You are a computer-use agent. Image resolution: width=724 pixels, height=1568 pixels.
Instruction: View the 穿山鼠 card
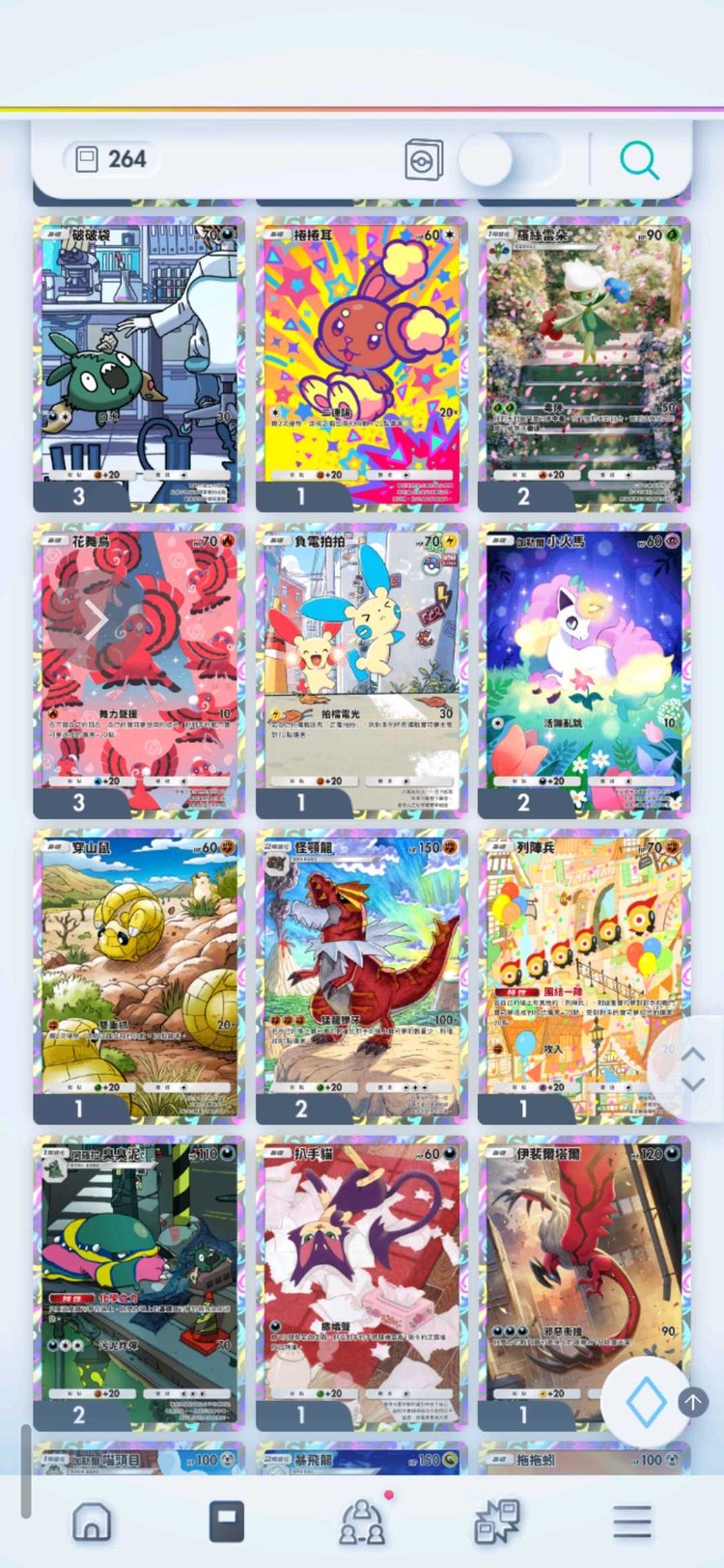coord(139,977)
